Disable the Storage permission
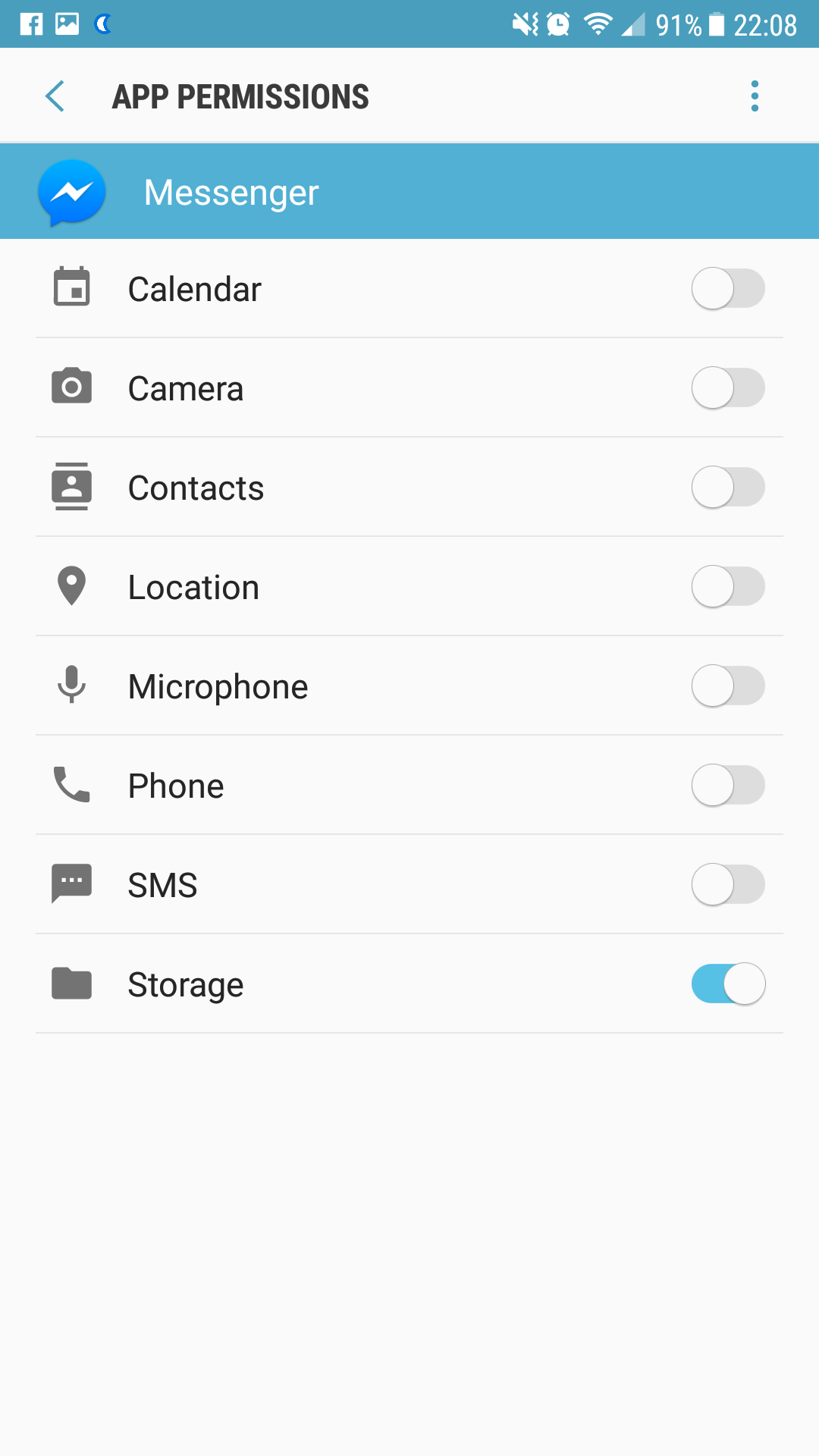Screen dimensions: 819x1456 click(728, 984)
